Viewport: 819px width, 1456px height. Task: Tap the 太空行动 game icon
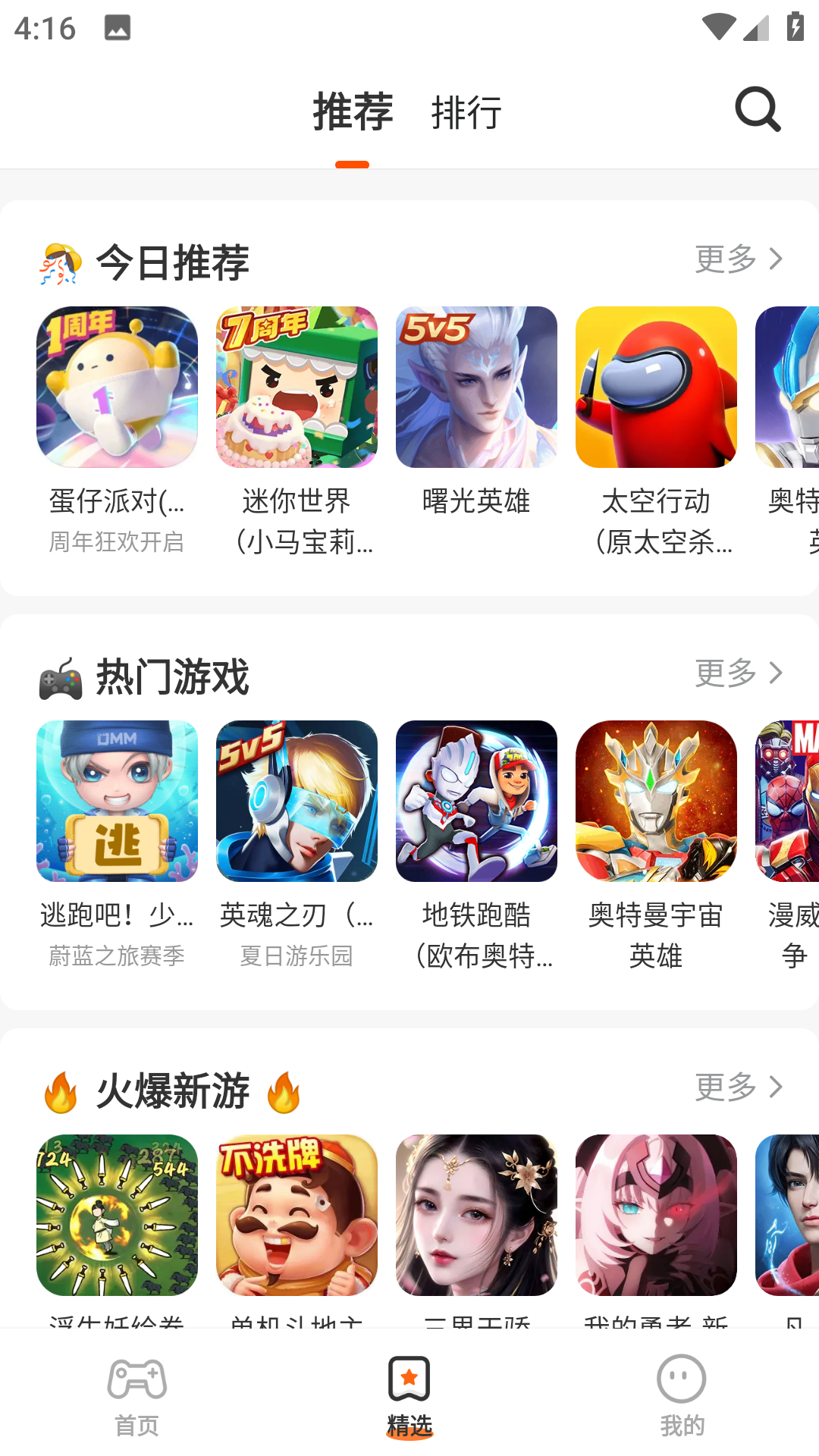[656, 386]
